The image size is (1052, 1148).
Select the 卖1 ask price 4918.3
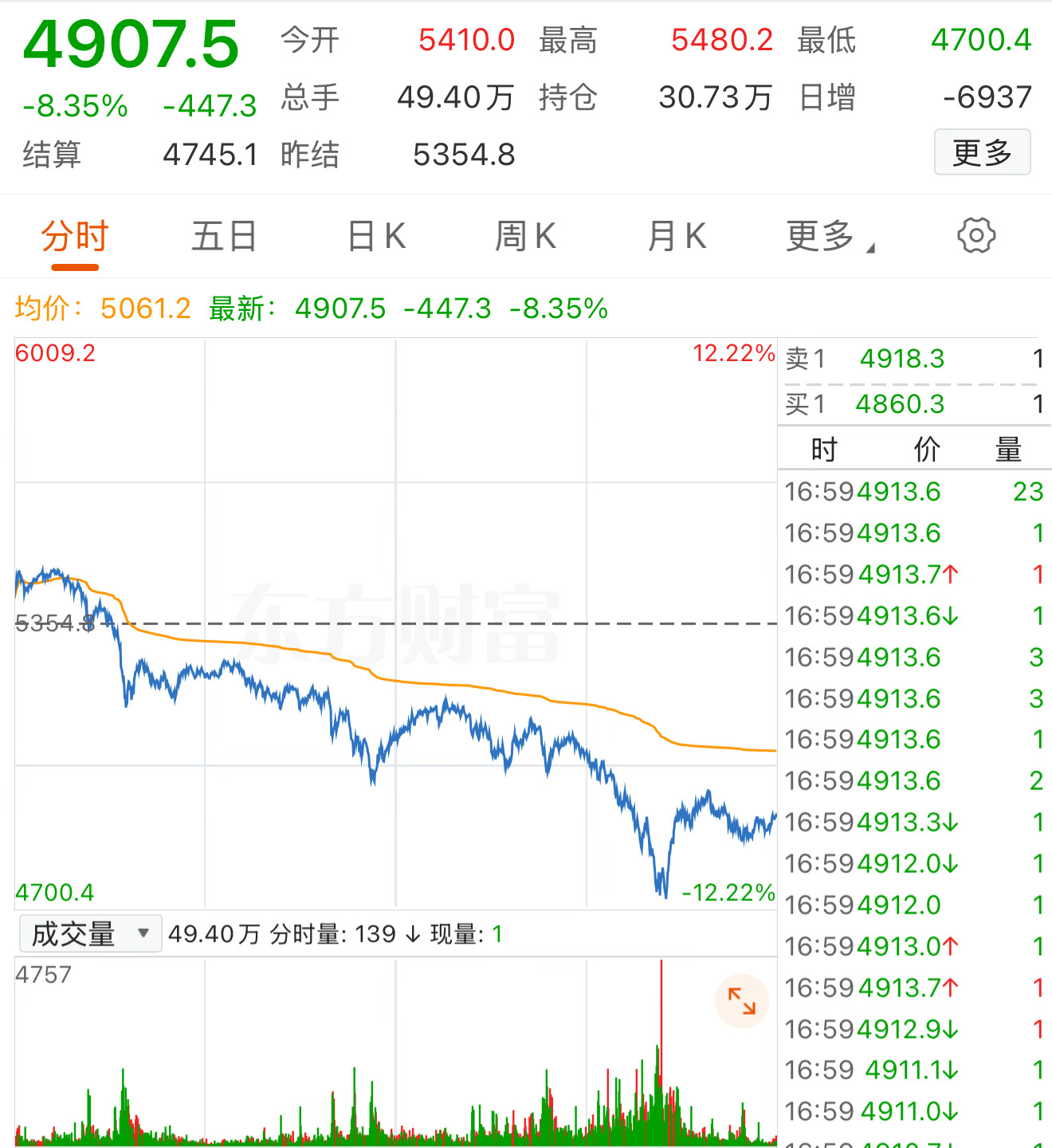pos(902,360)
